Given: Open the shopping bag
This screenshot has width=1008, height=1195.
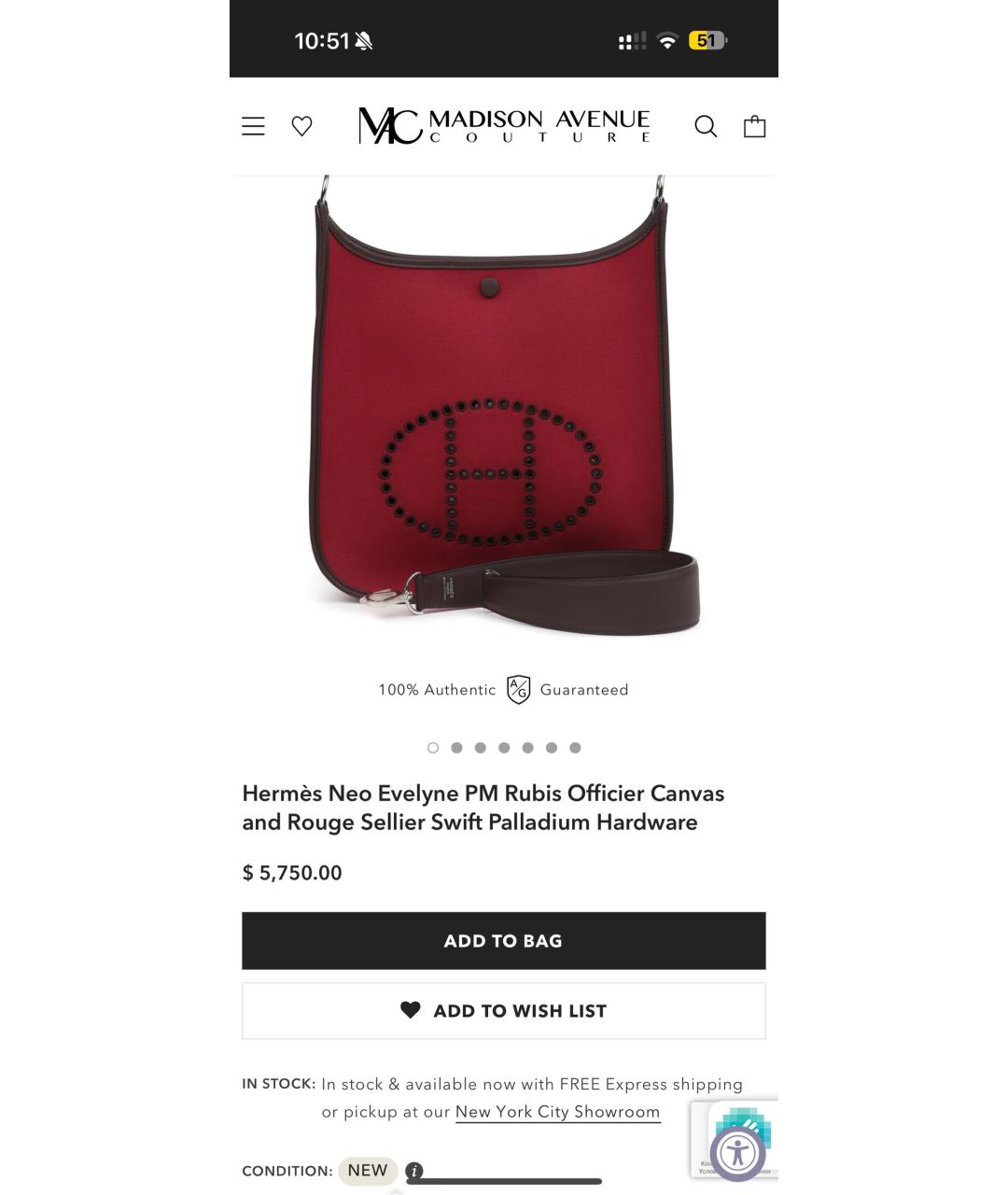Looking at the screenshot, I should point(754,126).
